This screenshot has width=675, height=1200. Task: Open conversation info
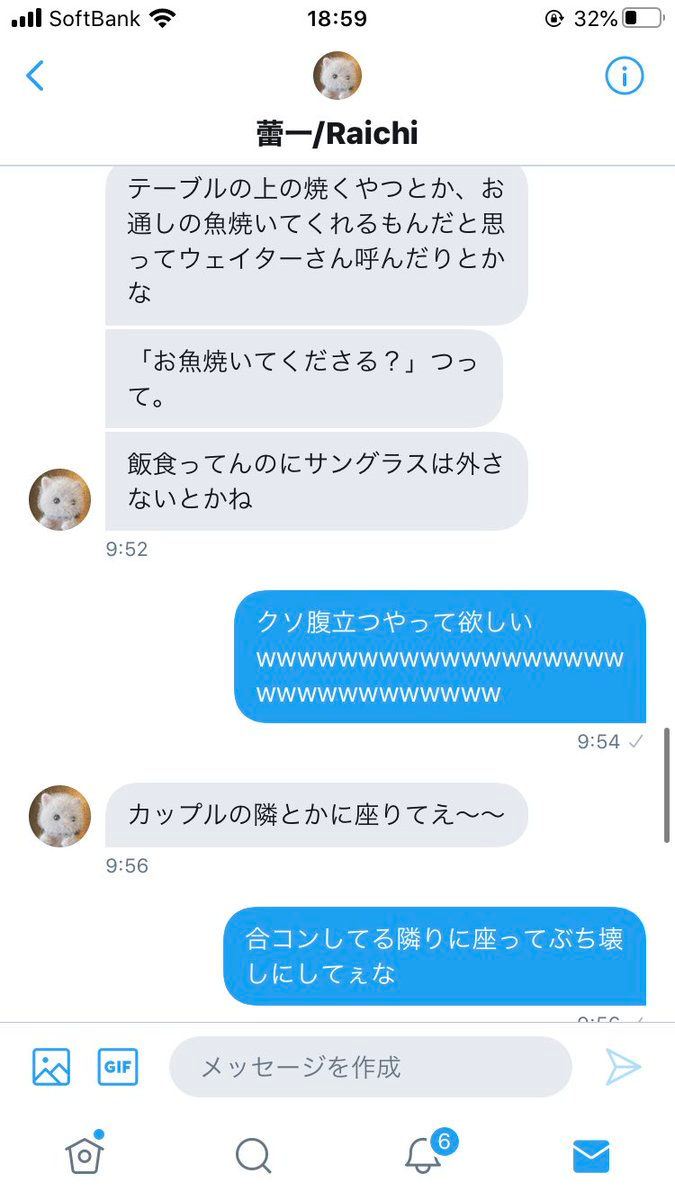(x=624, y=76)
